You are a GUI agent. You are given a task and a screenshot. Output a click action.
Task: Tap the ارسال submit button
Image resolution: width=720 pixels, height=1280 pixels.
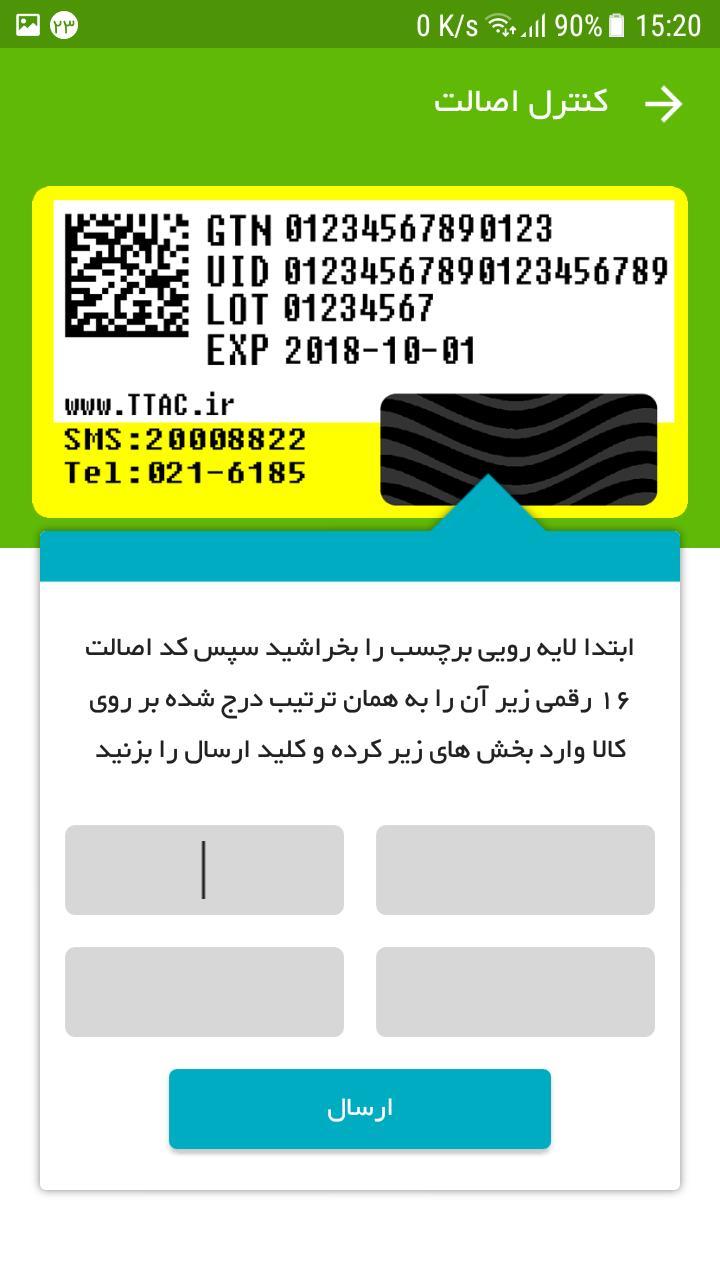tap(359, 1108)
